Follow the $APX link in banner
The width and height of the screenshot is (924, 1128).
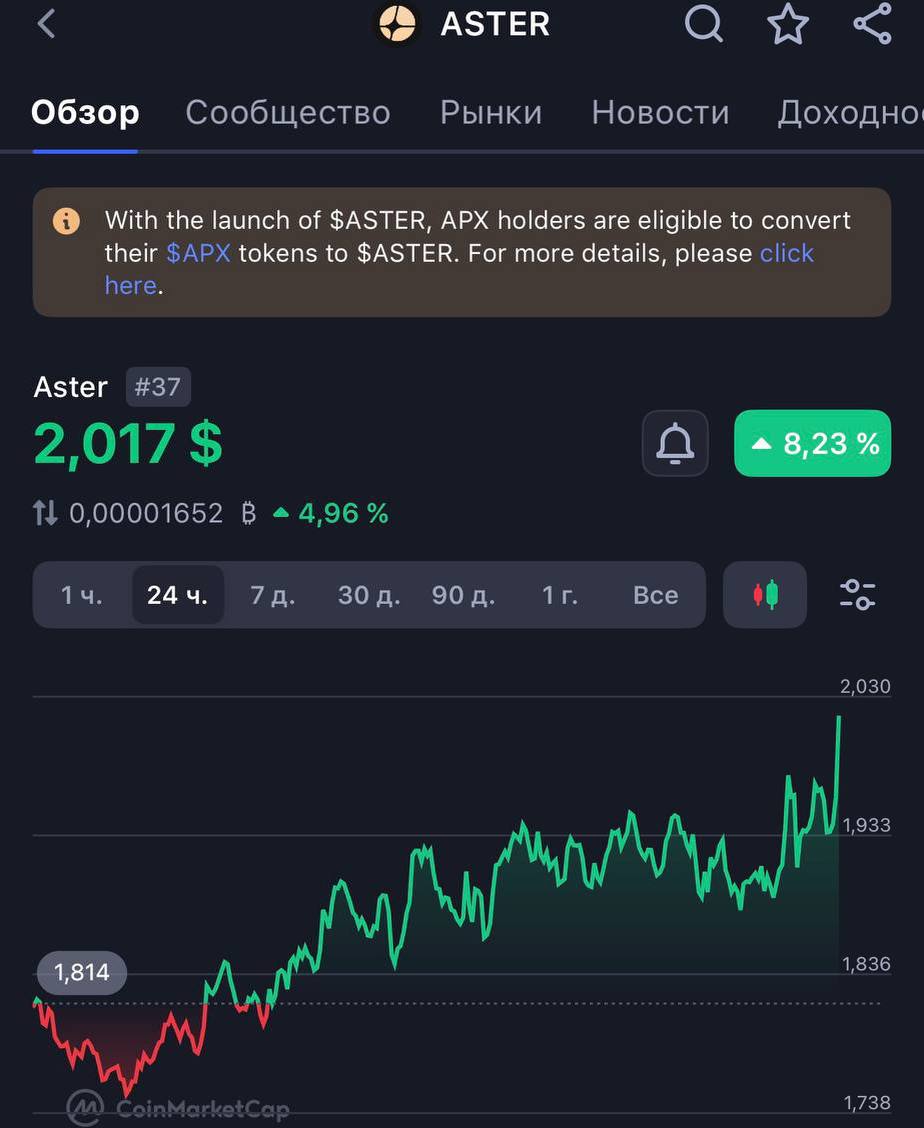(x=198, y=253)
